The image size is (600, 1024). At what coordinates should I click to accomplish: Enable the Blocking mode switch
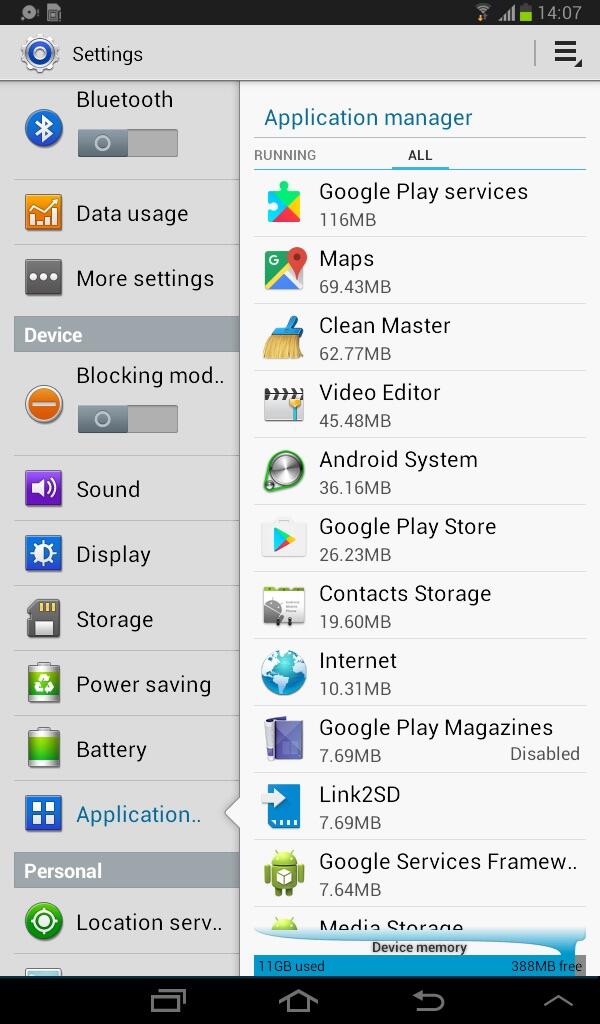pos(128,419)
